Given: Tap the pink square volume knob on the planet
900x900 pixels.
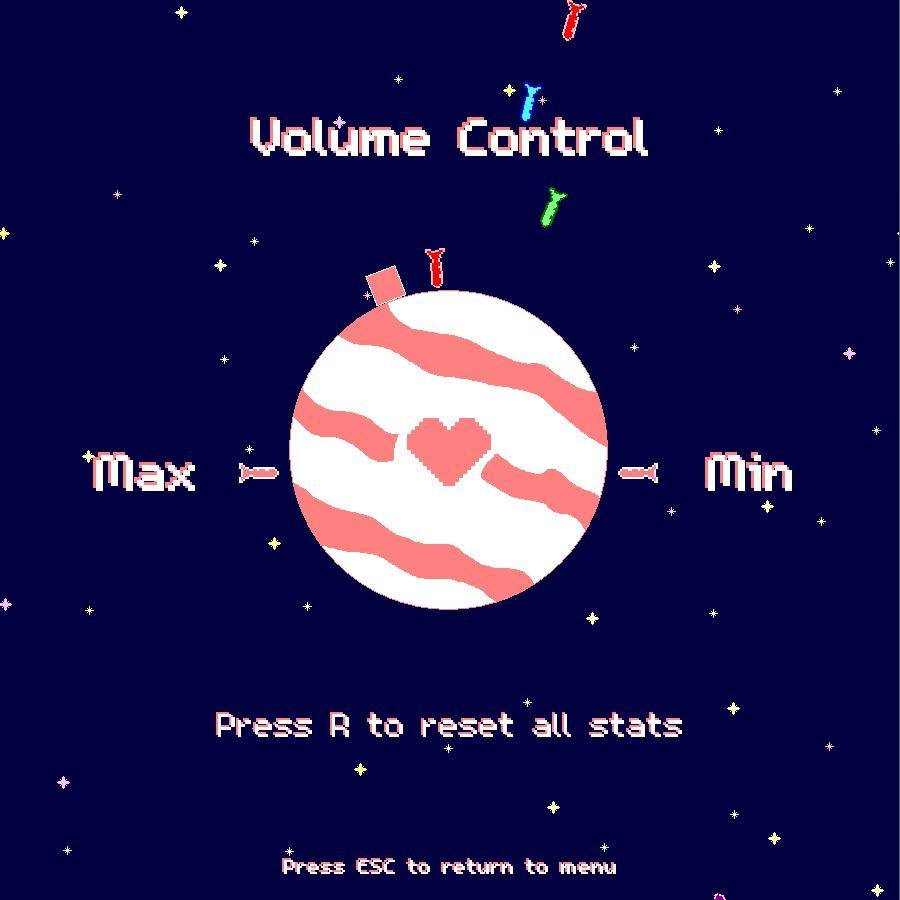Looking at the screenshot, I should 385,285.
